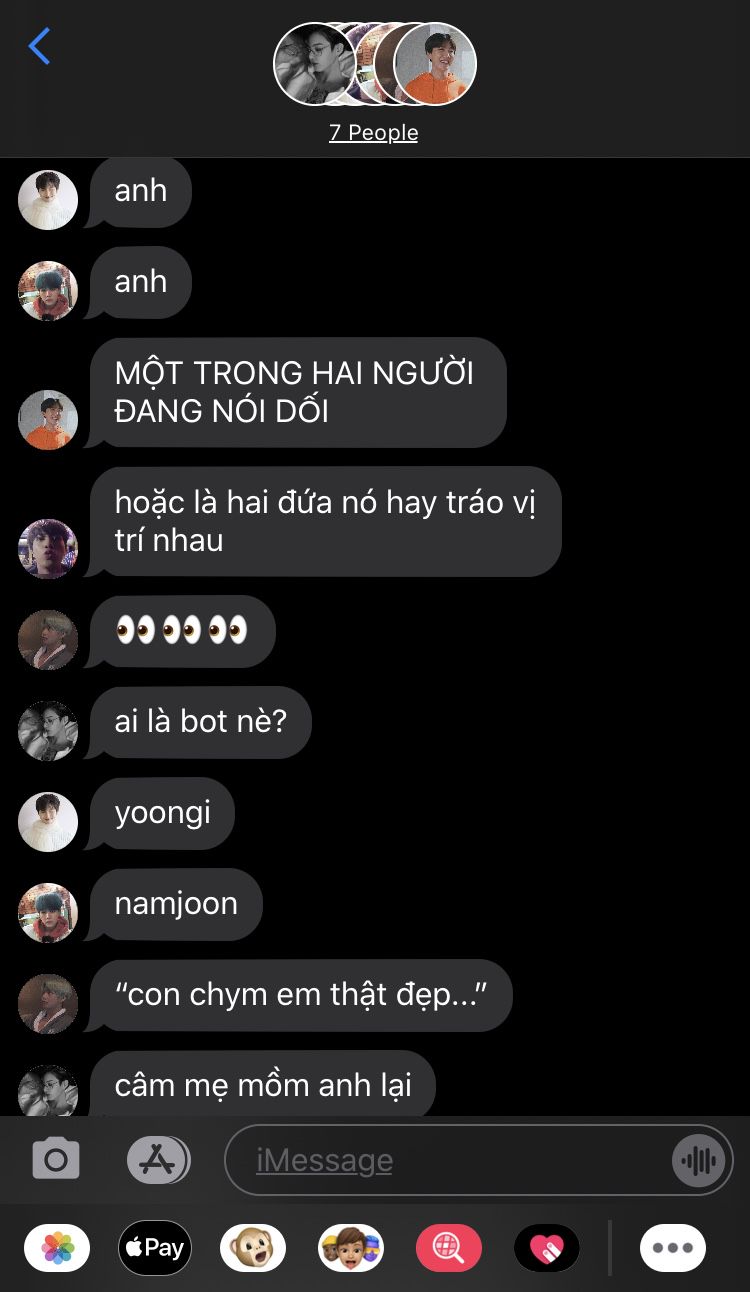
Task: Open the Photos iMessage app
Action: click(57, 1248)
